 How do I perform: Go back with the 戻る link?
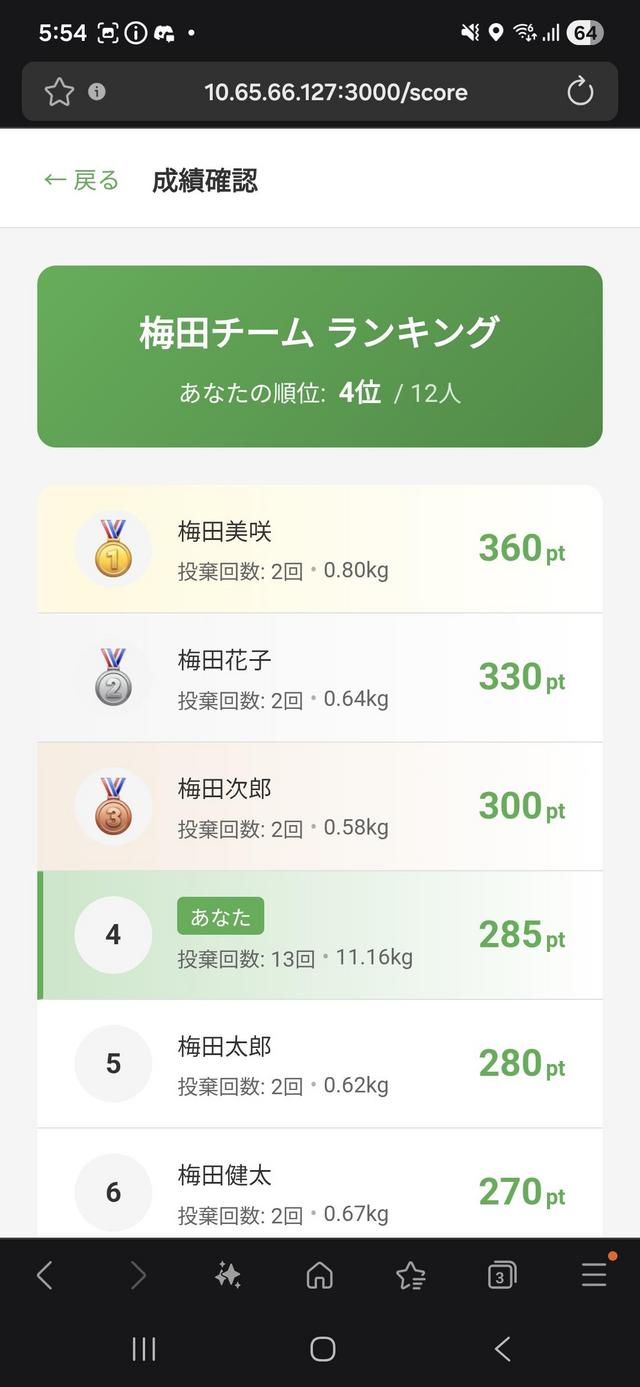(81, 180)
